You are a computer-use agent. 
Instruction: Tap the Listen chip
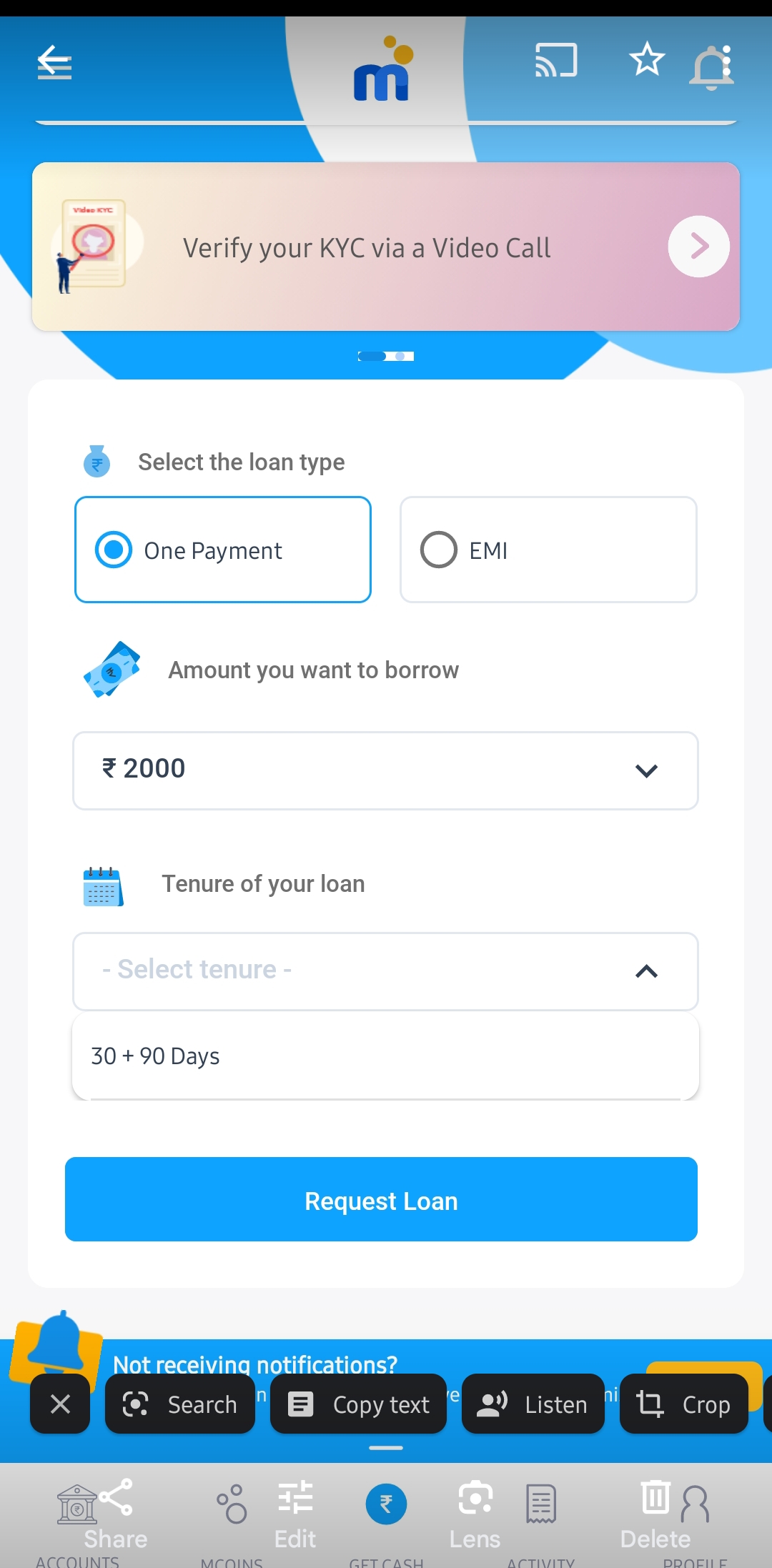533,1404
